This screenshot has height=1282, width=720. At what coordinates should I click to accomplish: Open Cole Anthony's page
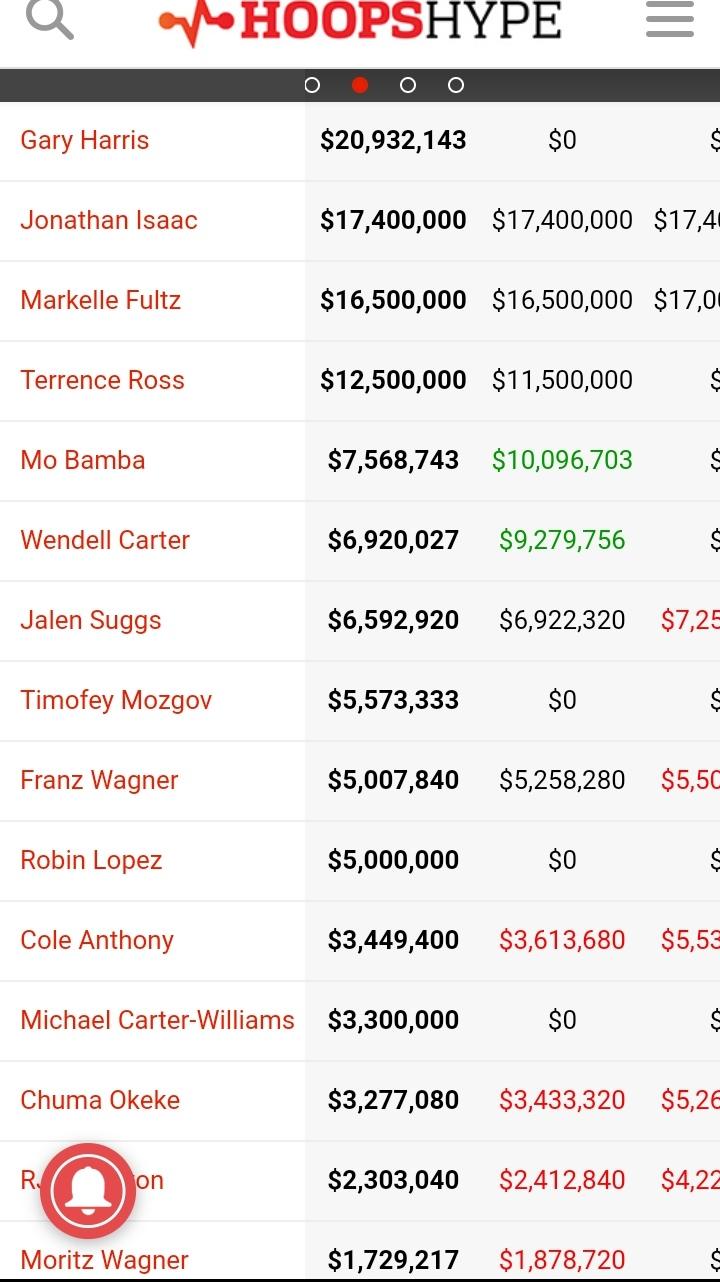coord(97,940)
